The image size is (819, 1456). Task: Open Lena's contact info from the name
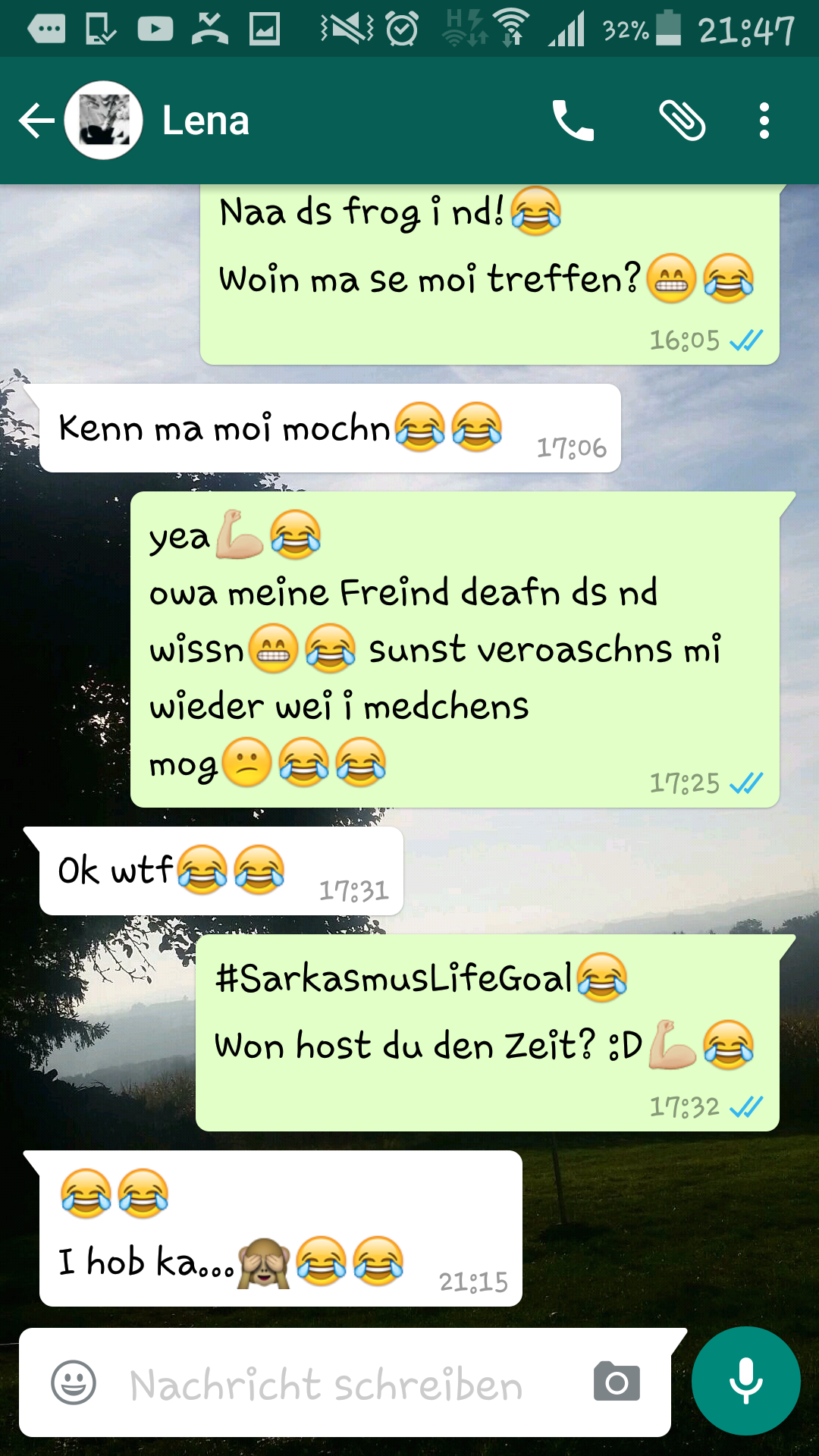point(206,121)
